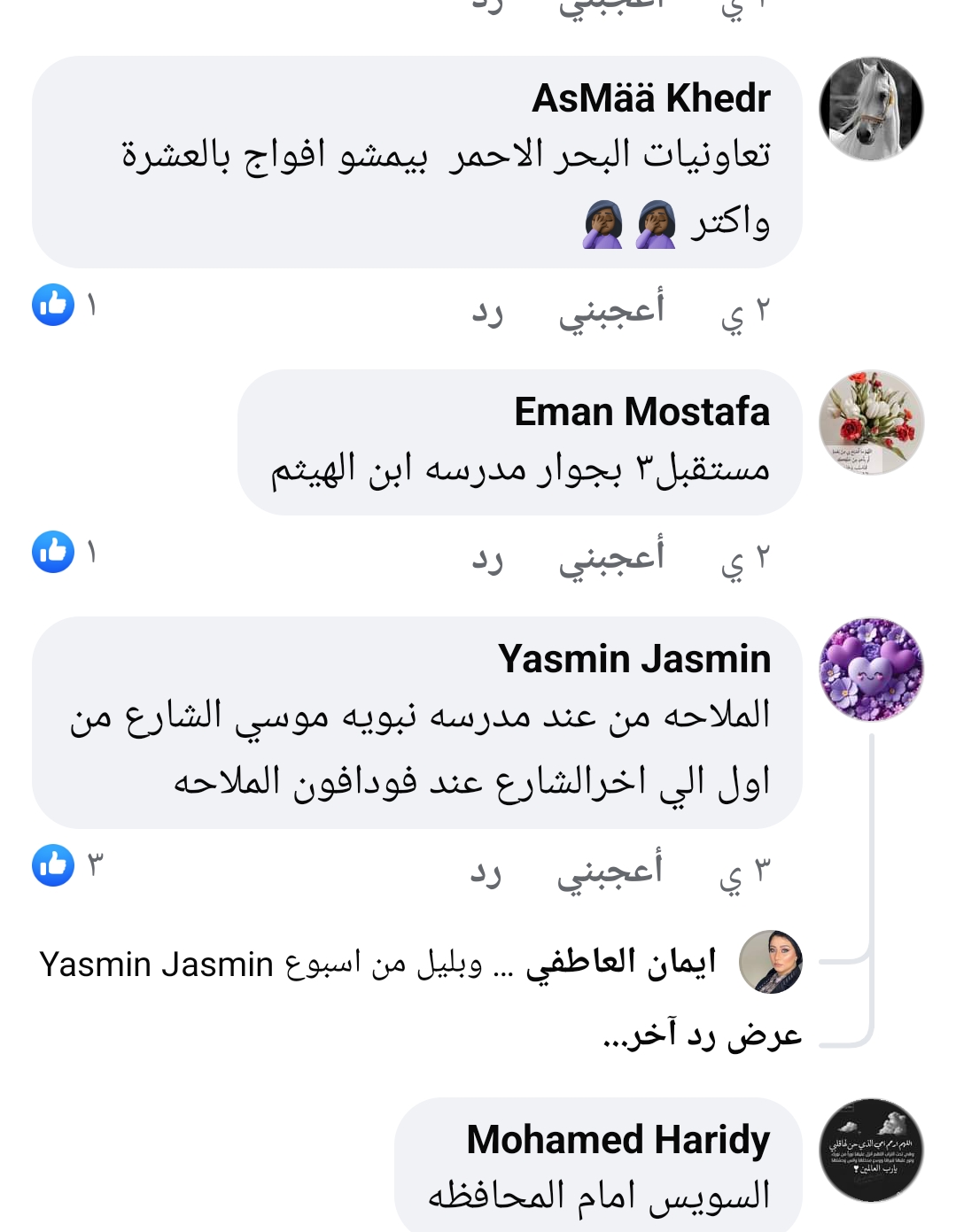Open Eman Mostafa's profile name
The width and height of the screenshot is (956, 1232).
coord(641,412)
